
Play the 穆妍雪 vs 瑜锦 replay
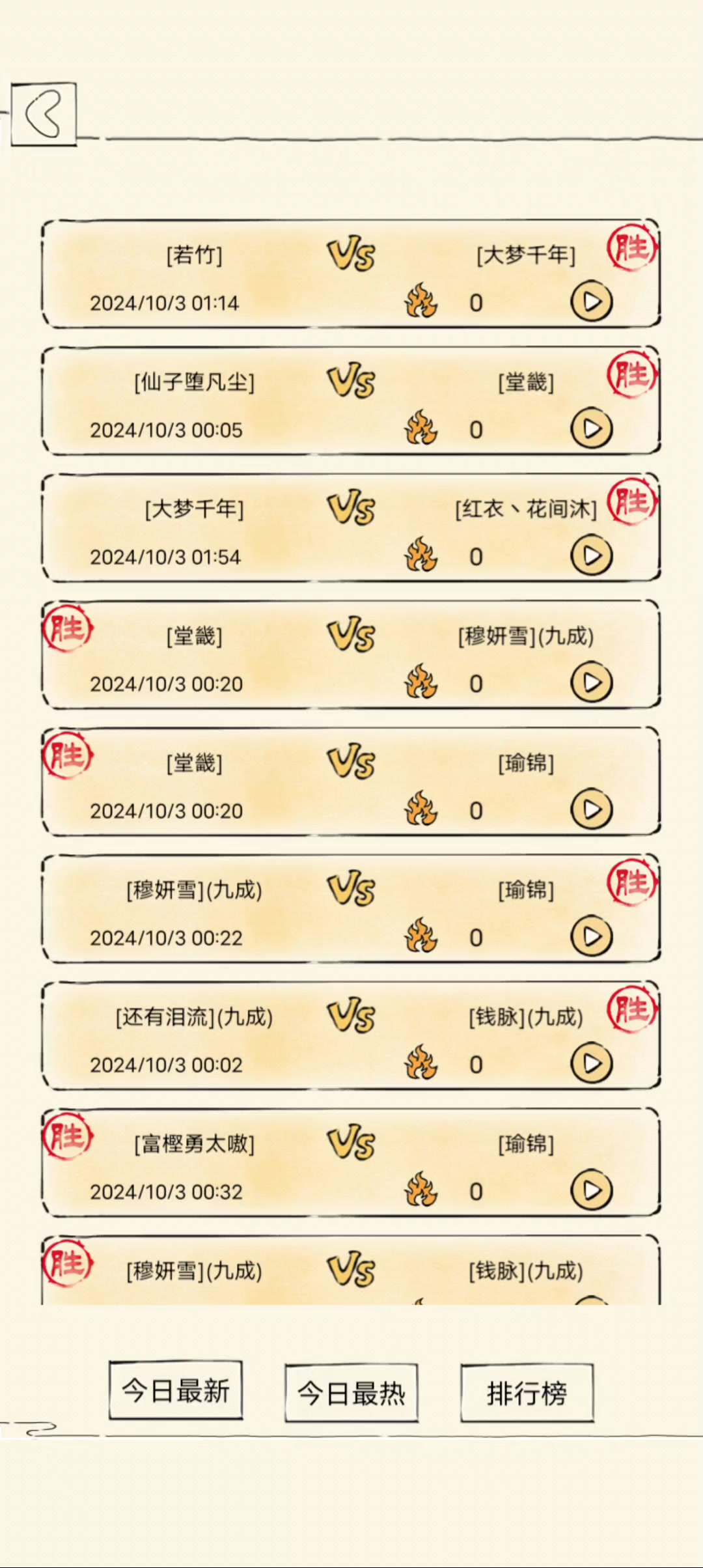(x=591, y=936)
